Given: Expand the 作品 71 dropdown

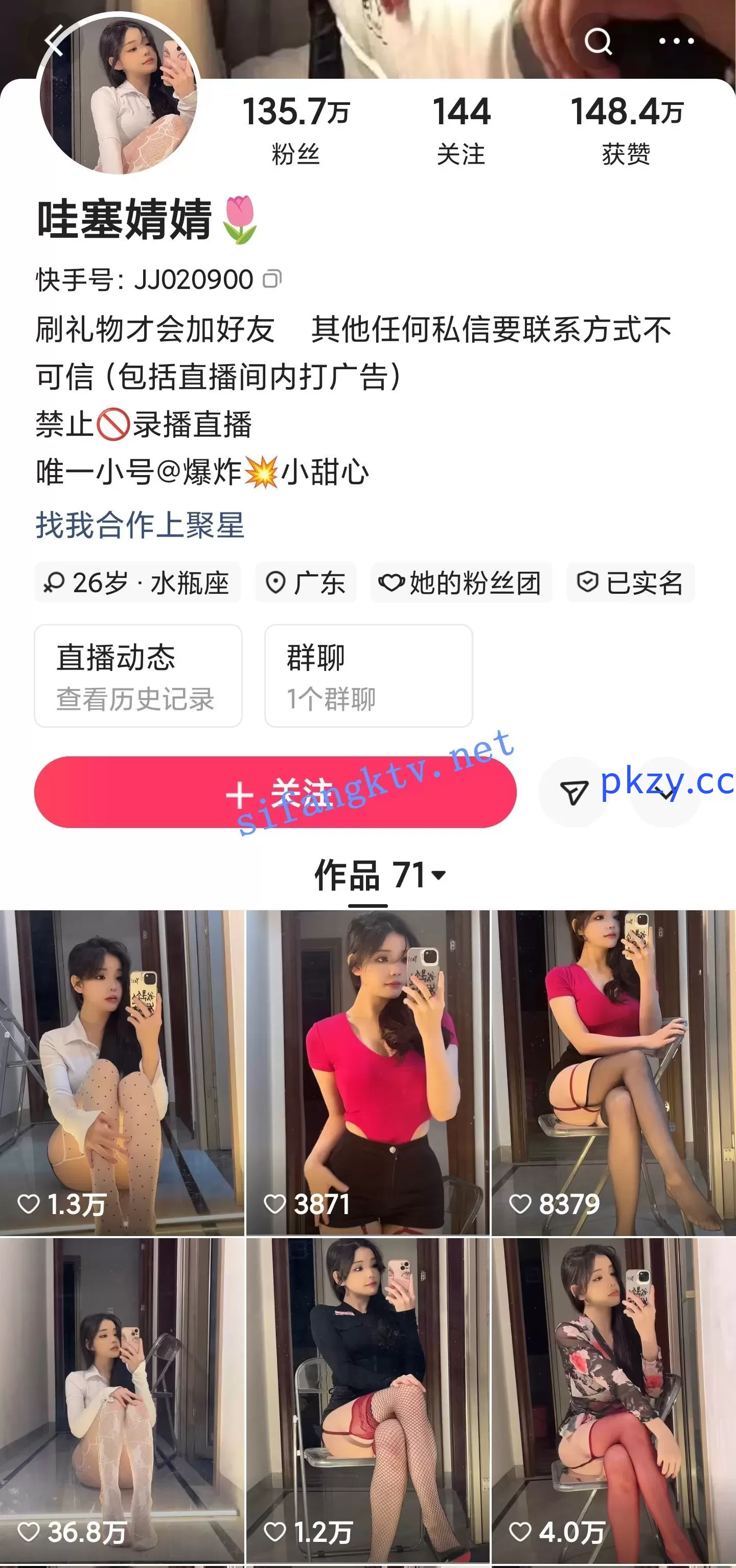Looking at the screenshot, I should coord(439,876).
